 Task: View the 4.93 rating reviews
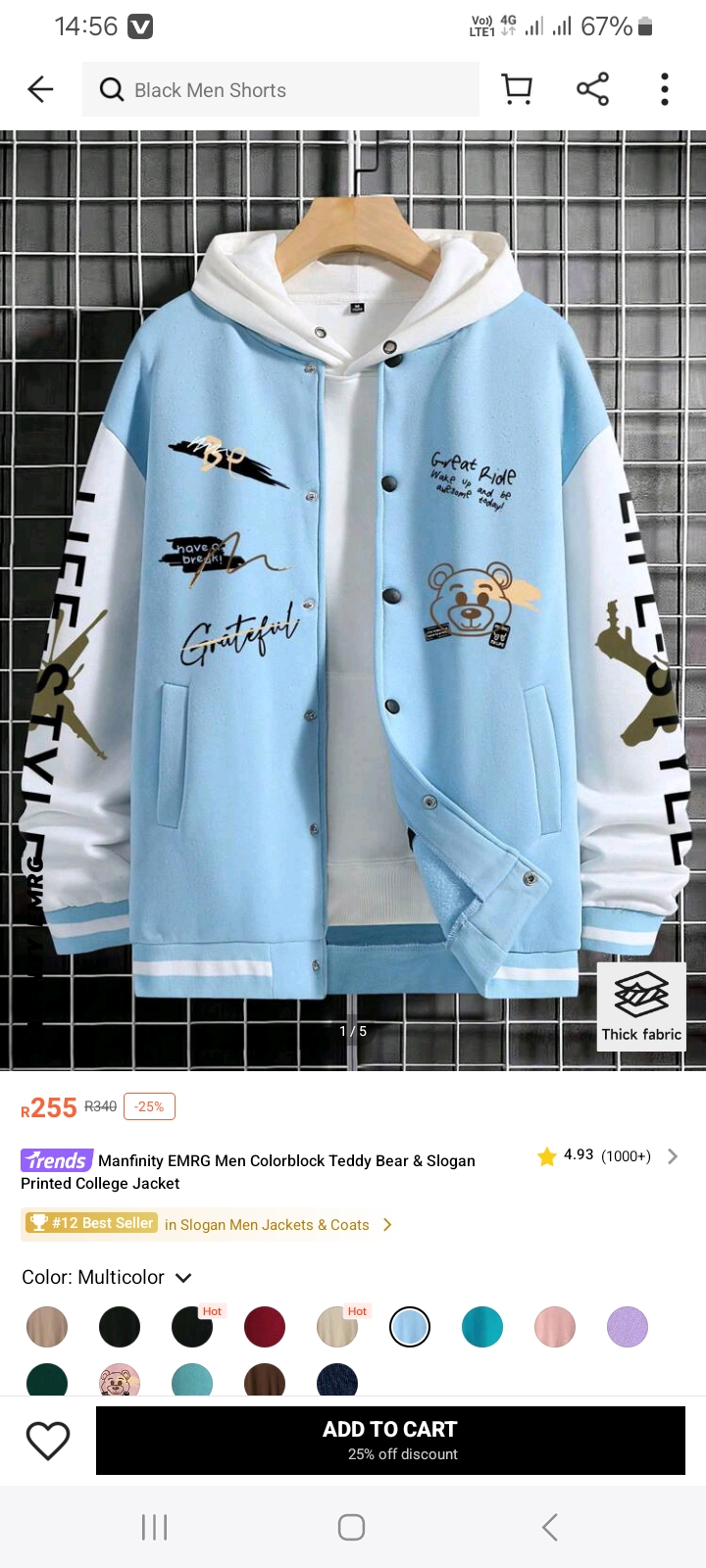coord(608,1156)
